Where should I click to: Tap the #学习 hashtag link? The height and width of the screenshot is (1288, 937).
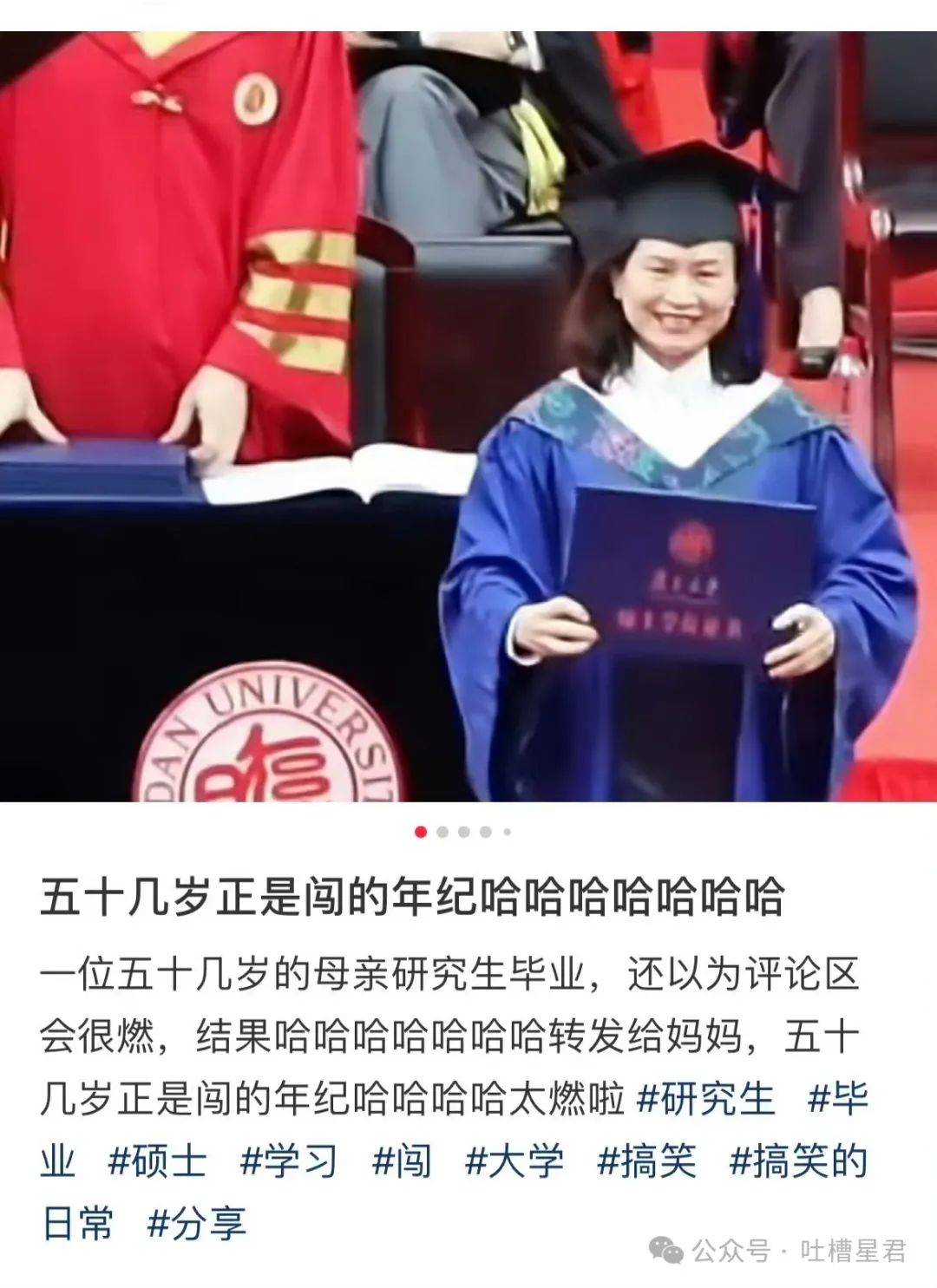click(288, 1161)
